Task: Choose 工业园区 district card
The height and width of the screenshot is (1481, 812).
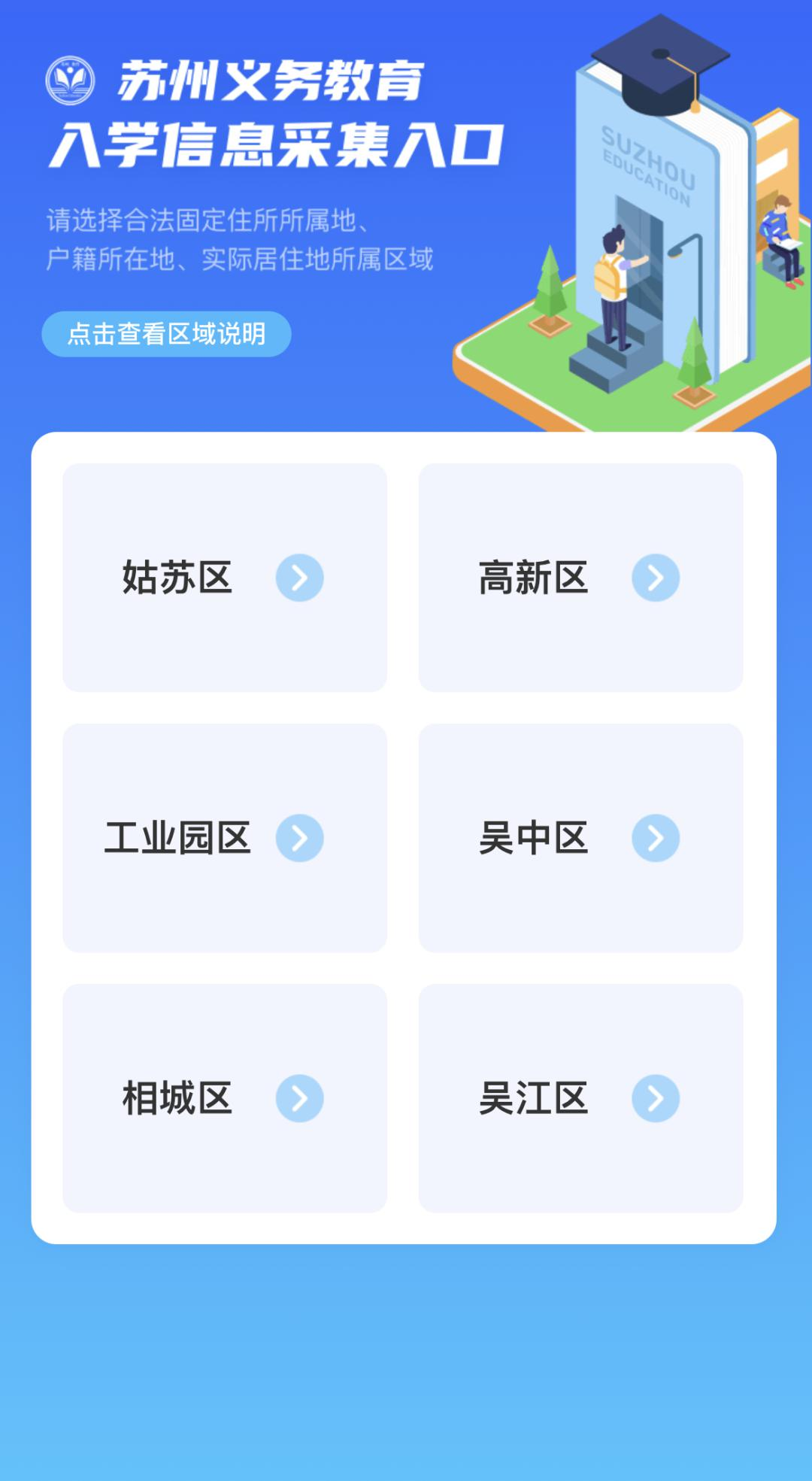Action: click(x=224, y=838)
